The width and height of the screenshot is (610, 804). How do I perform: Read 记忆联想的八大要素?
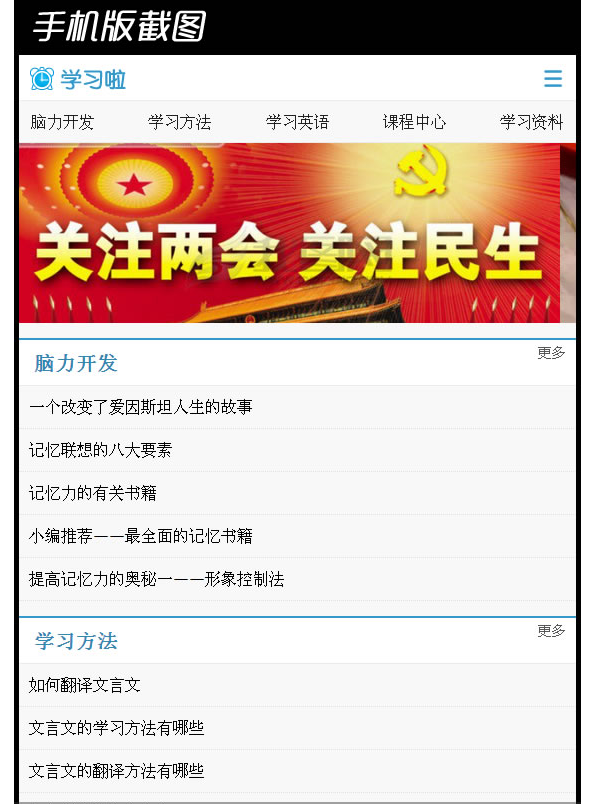pos(100,450)
